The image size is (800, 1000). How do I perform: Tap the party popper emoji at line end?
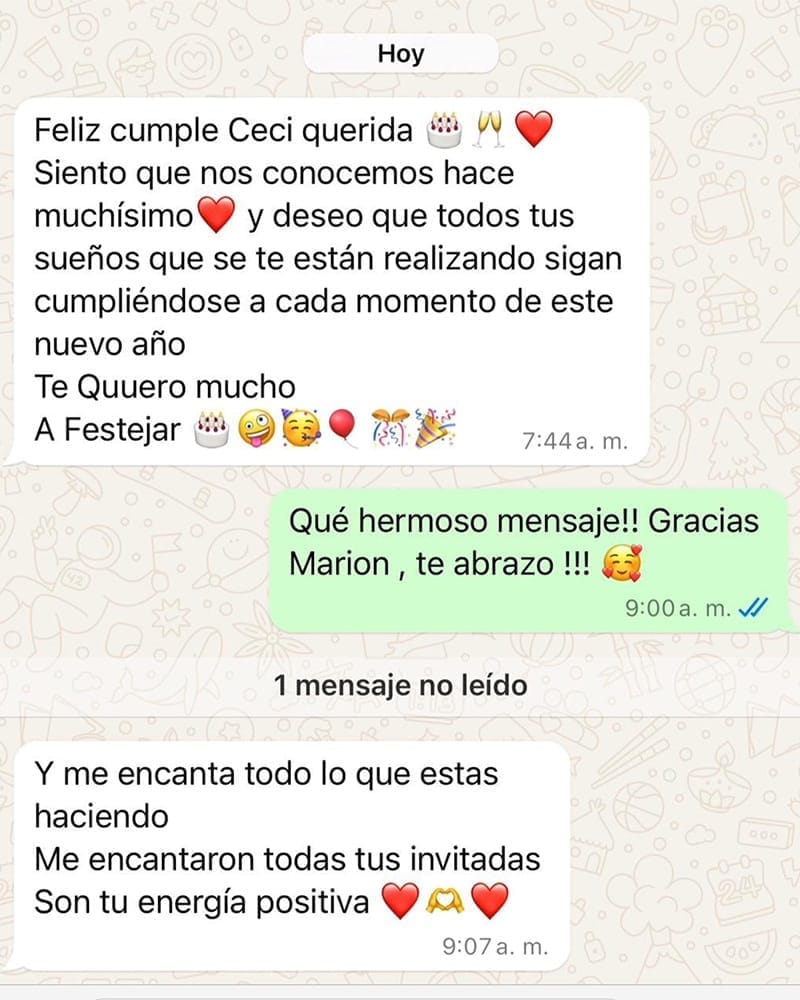coord(433,428)
